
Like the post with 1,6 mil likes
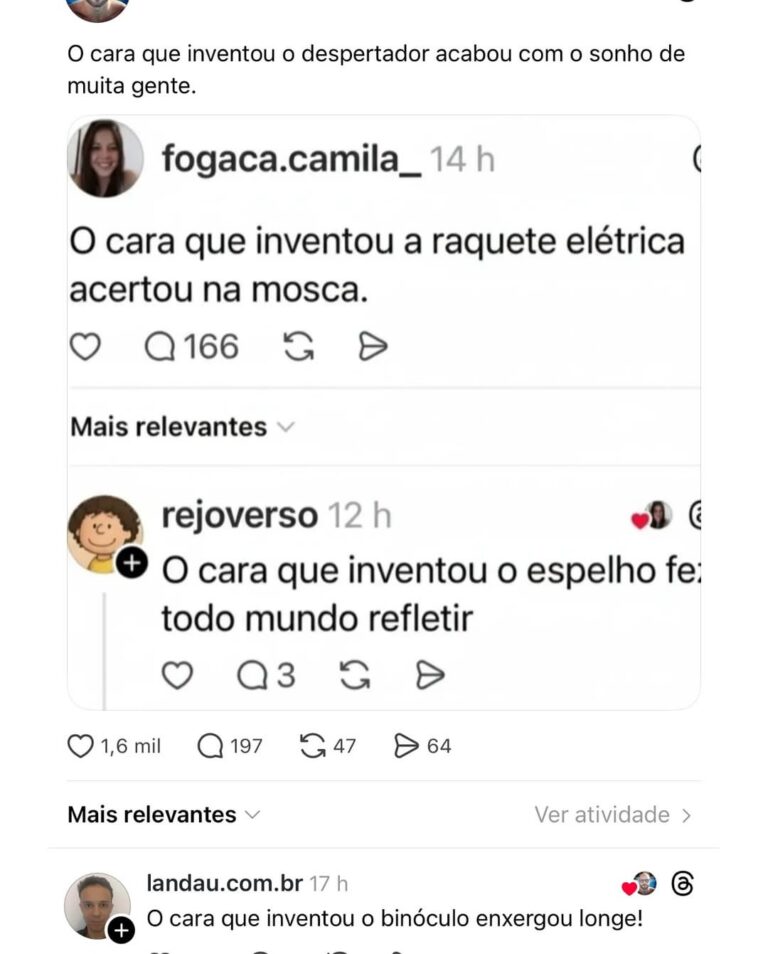pyautogui.click(x=81, y=746)
